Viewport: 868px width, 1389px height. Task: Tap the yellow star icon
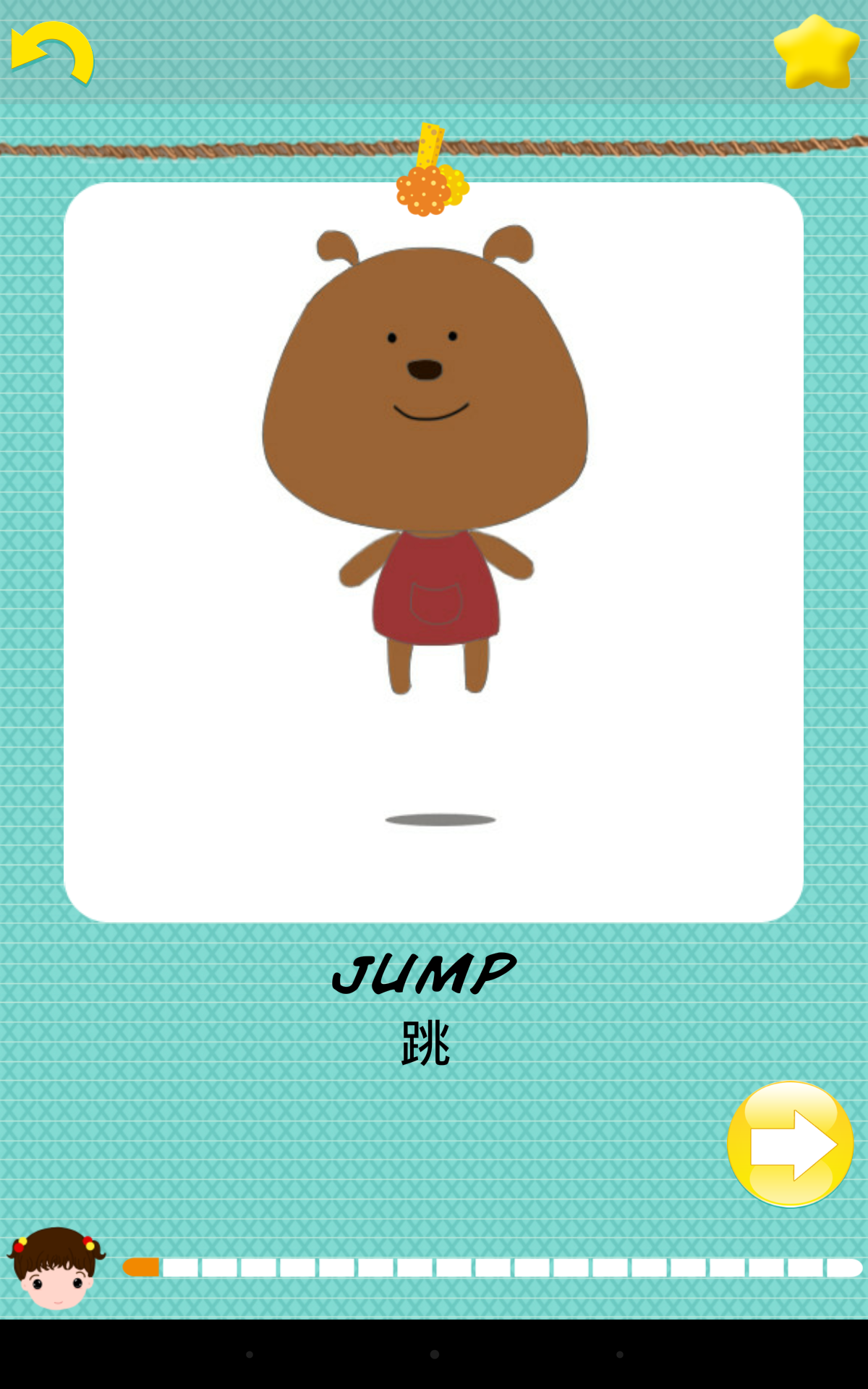coord(816,52)
